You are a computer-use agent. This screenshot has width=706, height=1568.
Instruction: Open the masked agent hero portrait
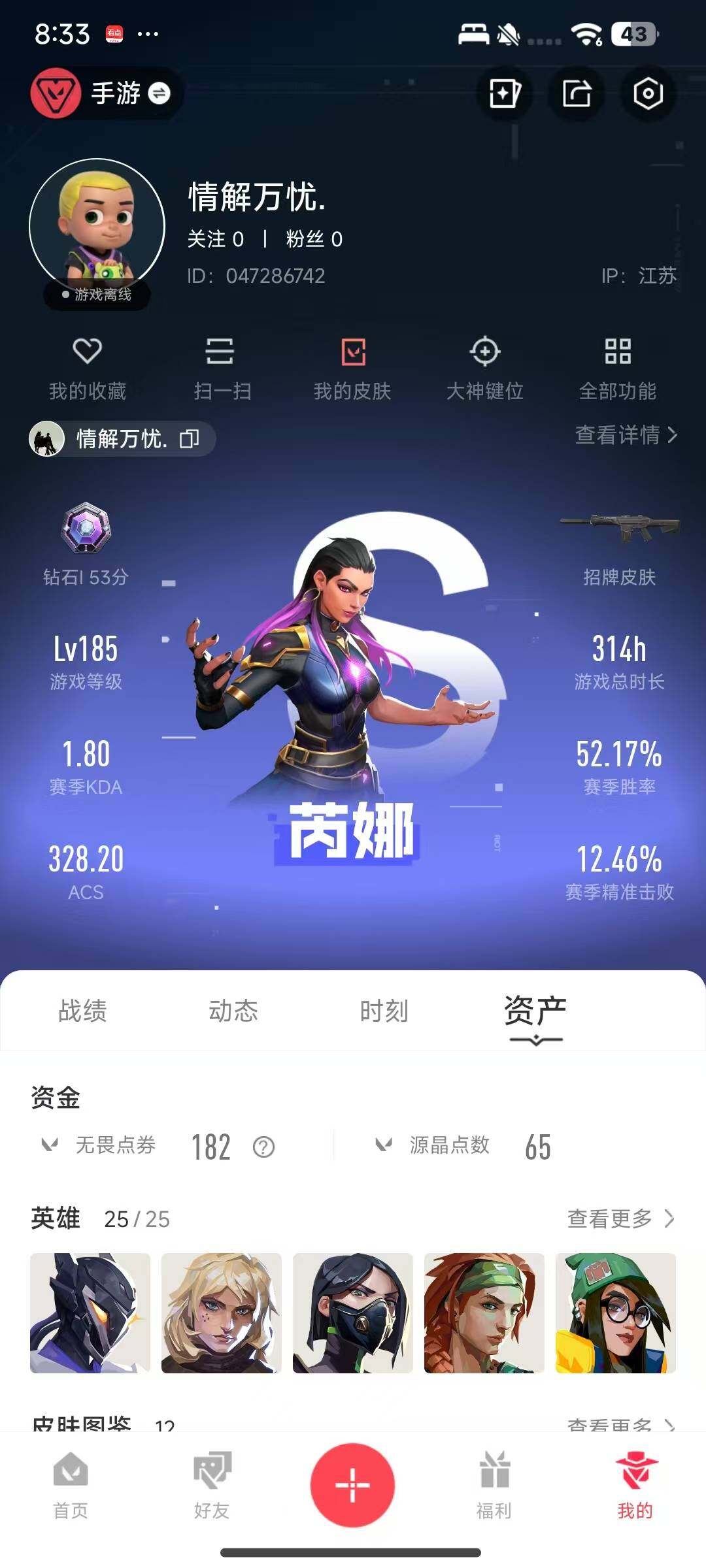[x=353, y=1315]
